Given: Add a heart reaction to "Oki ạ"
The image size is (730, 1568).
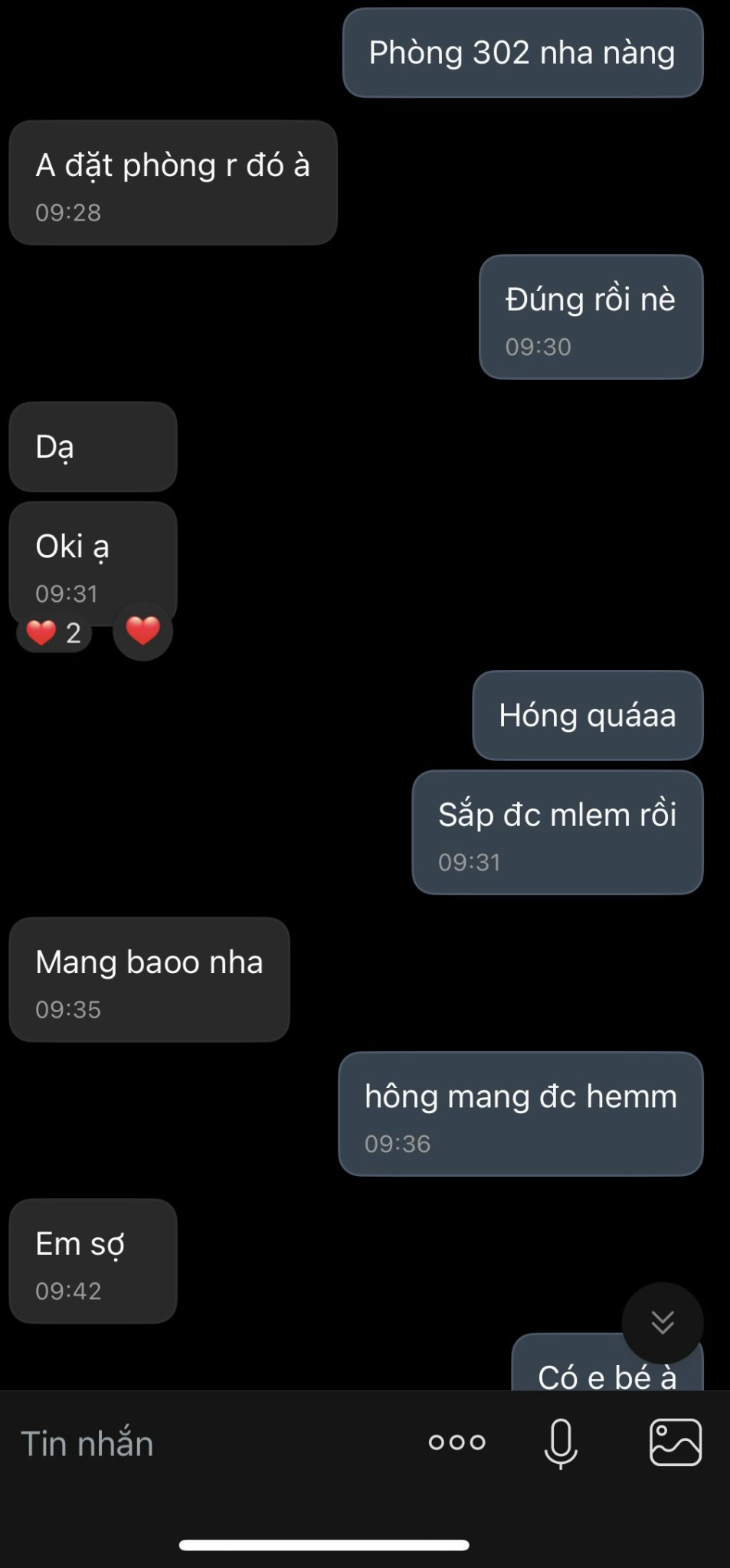Looking at the screenshot, I should coord(142,631).
